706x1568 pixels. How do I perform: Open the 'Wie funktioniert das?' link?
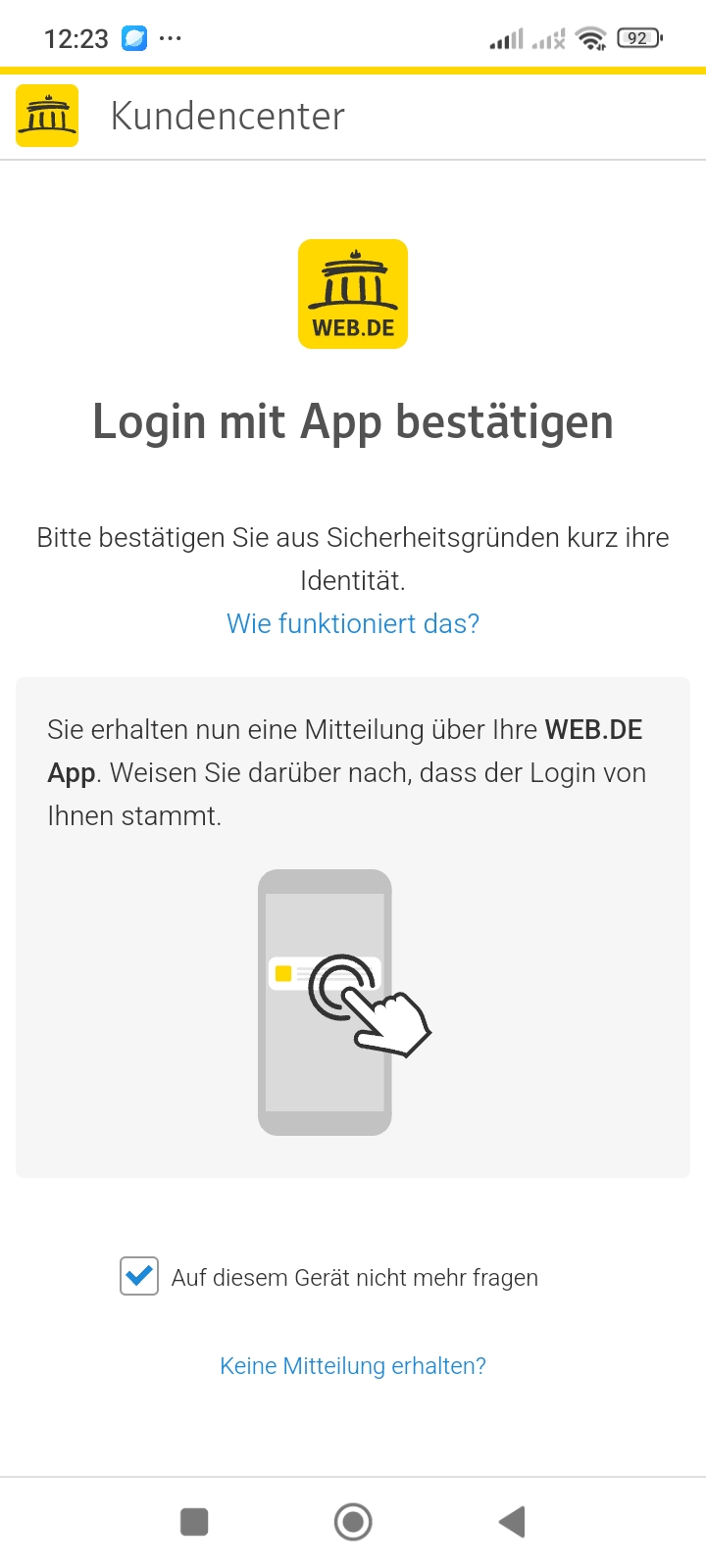(353, 623)
